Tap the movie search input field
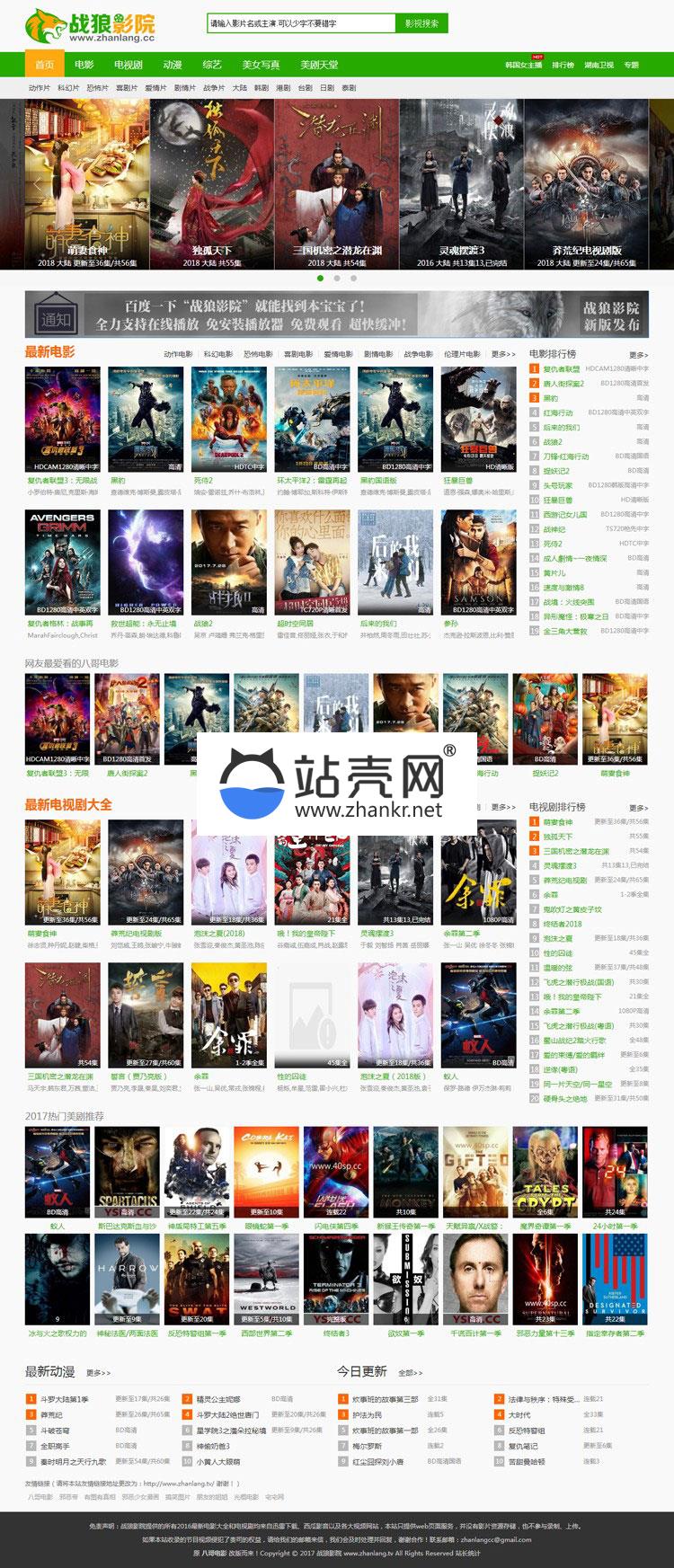This screenshot has width=674, height=1568. coord(299,23)
